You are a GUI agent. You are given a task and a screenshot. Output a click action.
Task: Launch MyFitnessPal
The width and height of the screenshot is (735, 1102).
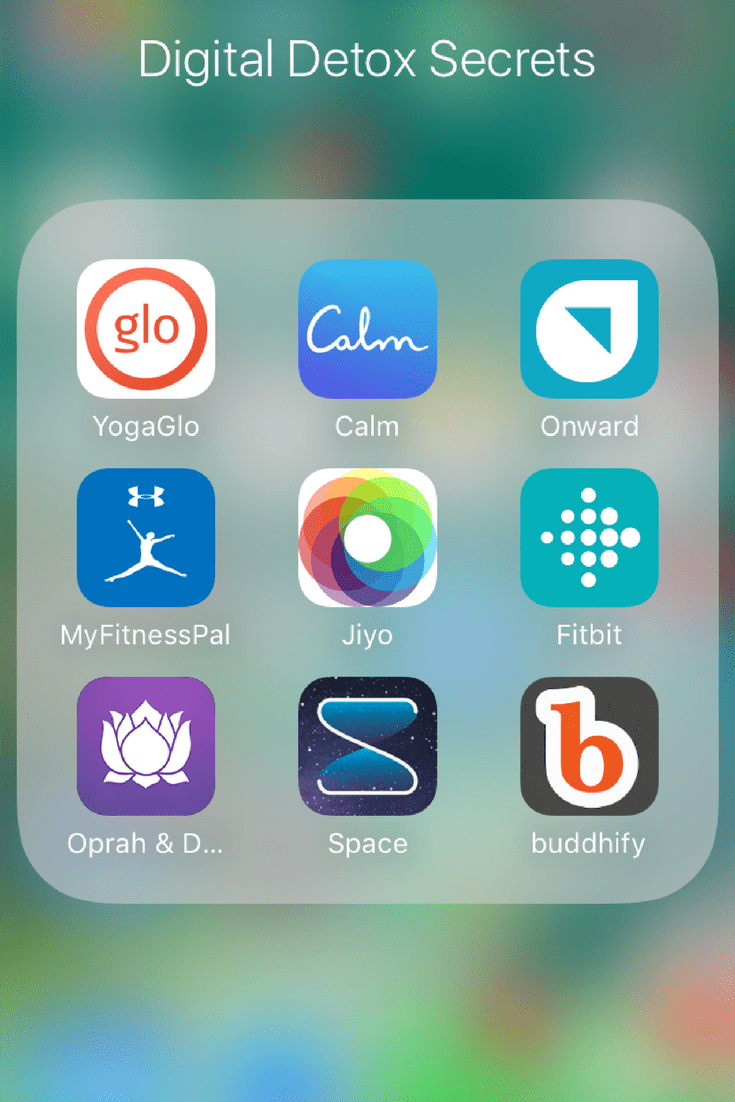(x=146, y=538)
